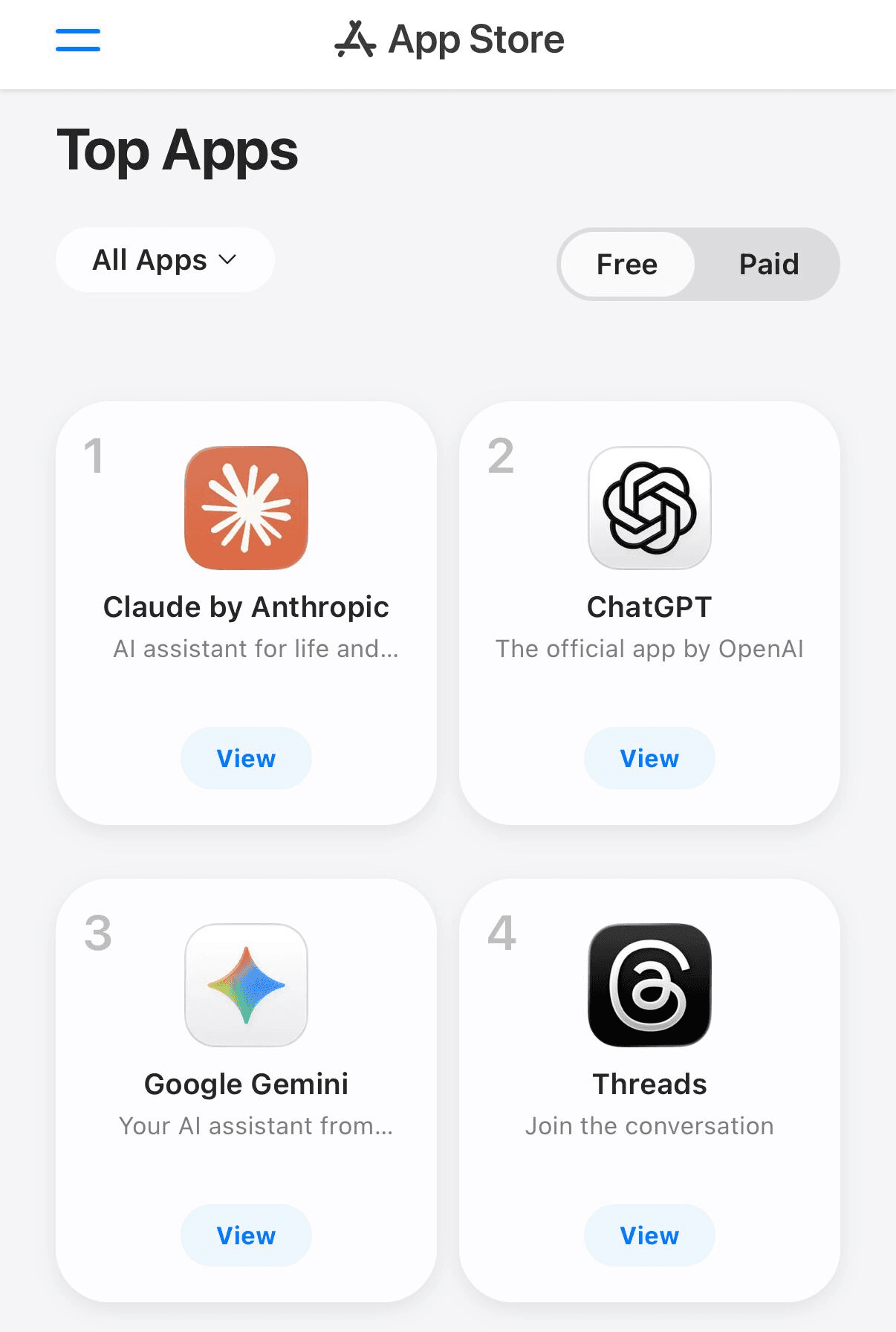Tap View button for ChatGPT
Image resolution: width=896 pixels, height=1332 pixels.
[x=649, y=758]
